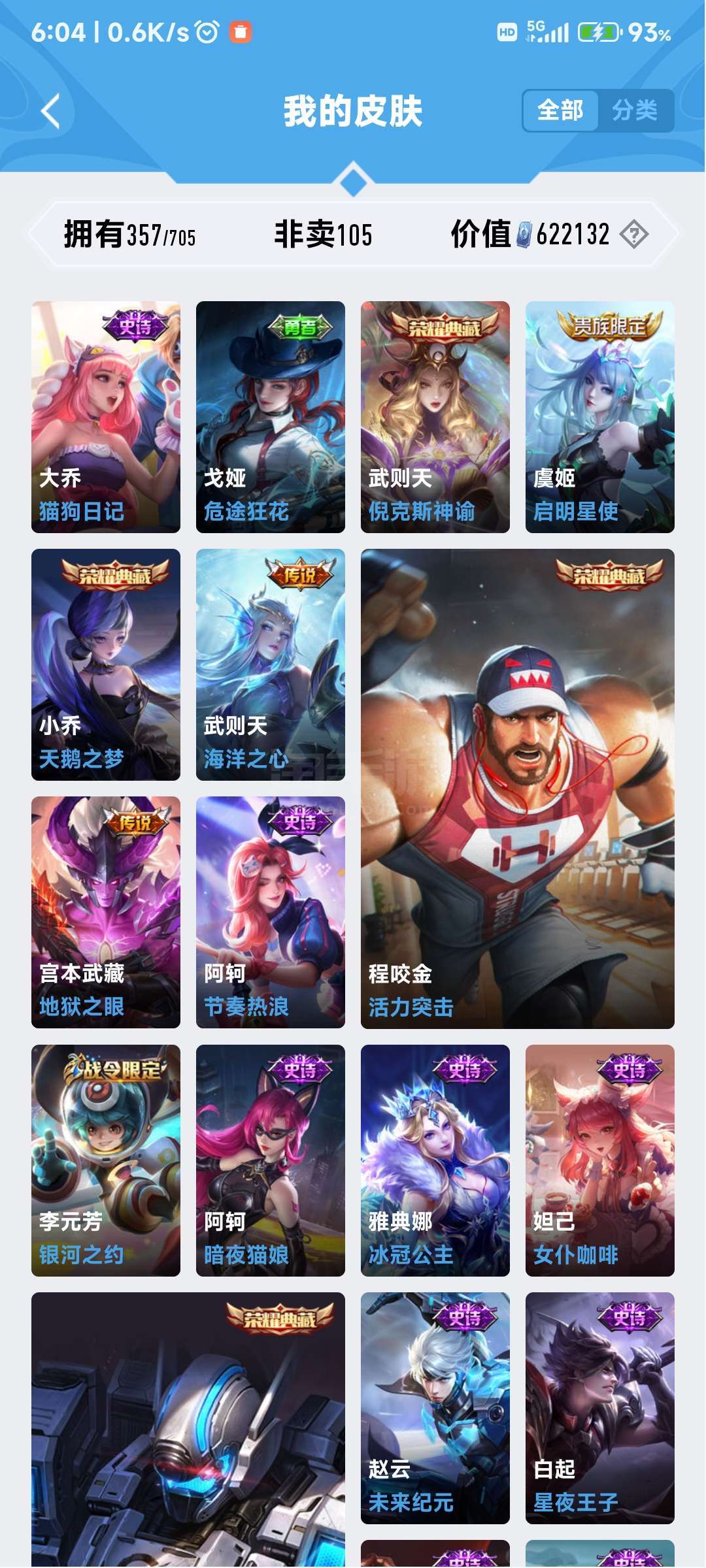706x1568 pixels.
Task: Open 阿轲 节奏热浪 skin card
Action: click(x=271, y=911)
